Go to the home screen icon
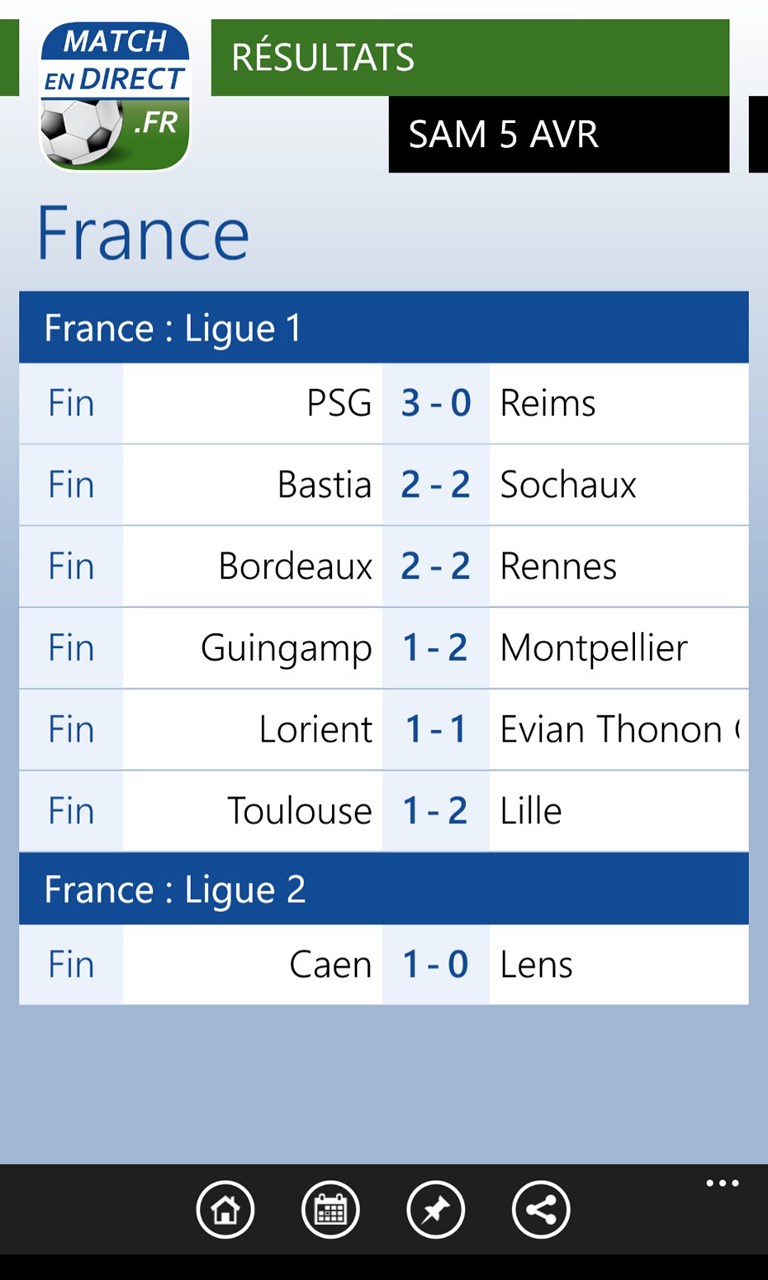768x1280 pixels. (225, 1210)
